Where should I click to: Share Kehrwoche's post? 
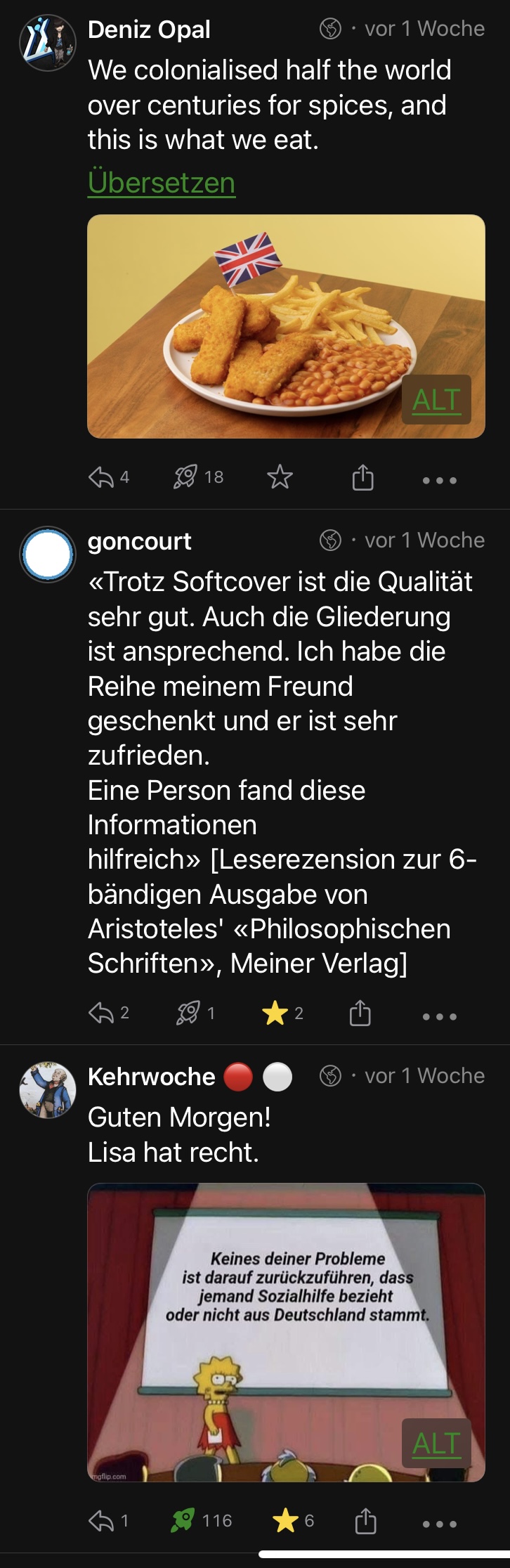(x=365, y=1522)
